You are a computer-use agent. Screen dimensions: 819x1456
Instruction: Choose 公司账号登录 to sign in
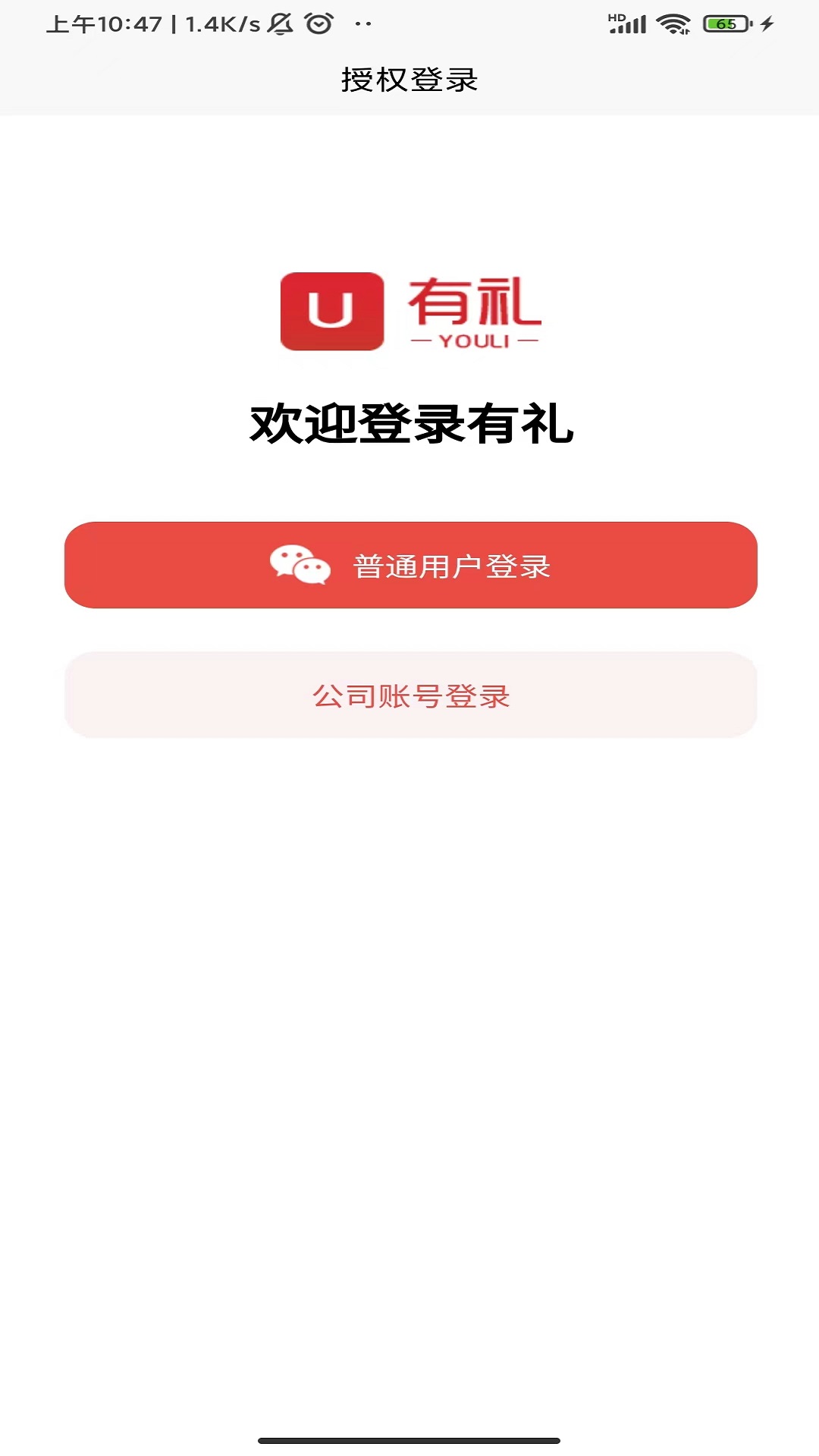coord(410,695)
